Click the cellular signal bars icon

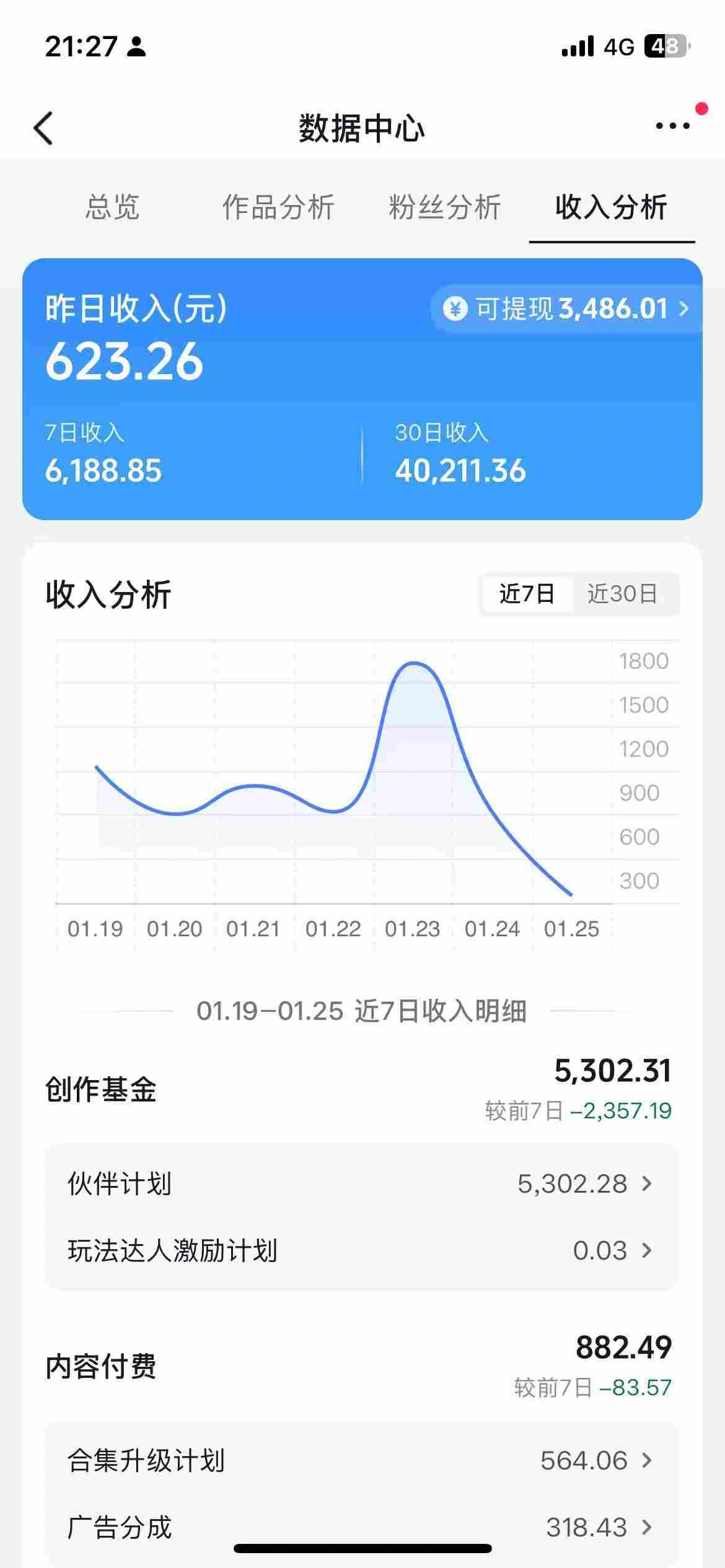click(x=576, y=46)
